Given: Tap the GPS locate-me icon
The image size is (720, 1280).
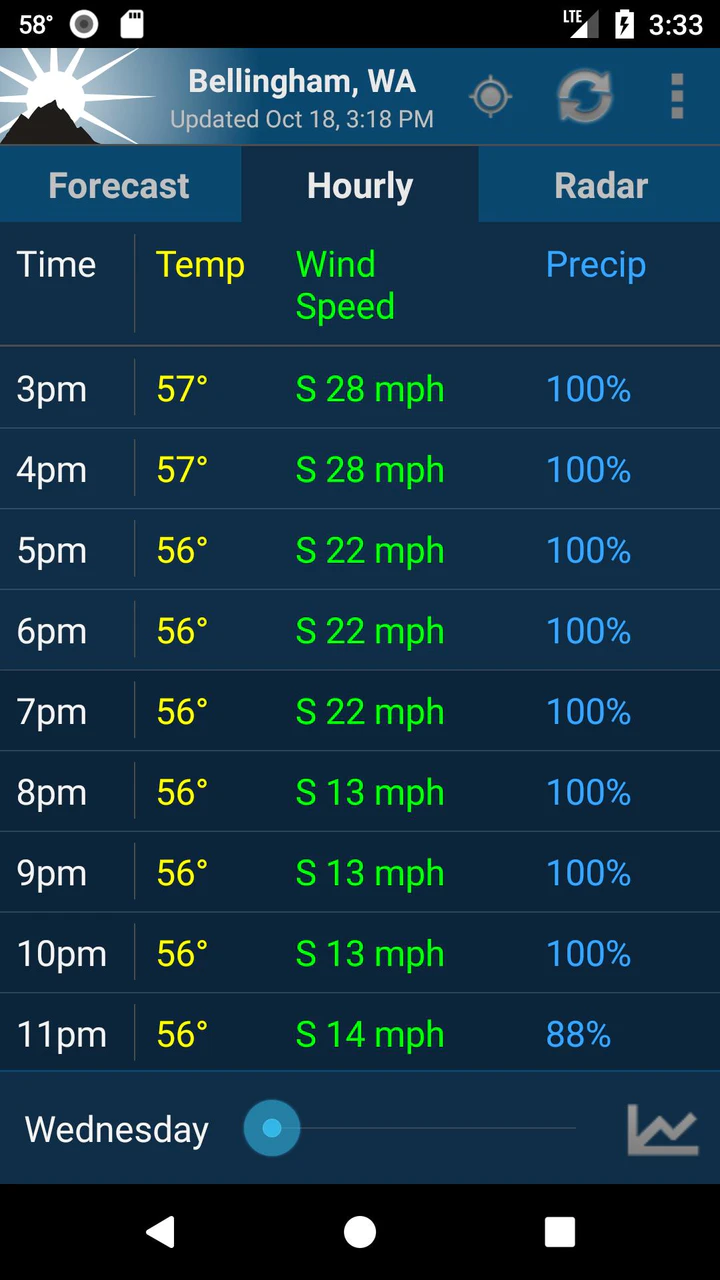Looking at the screenshot, I should pyautogui.click(x=490, y=97).
